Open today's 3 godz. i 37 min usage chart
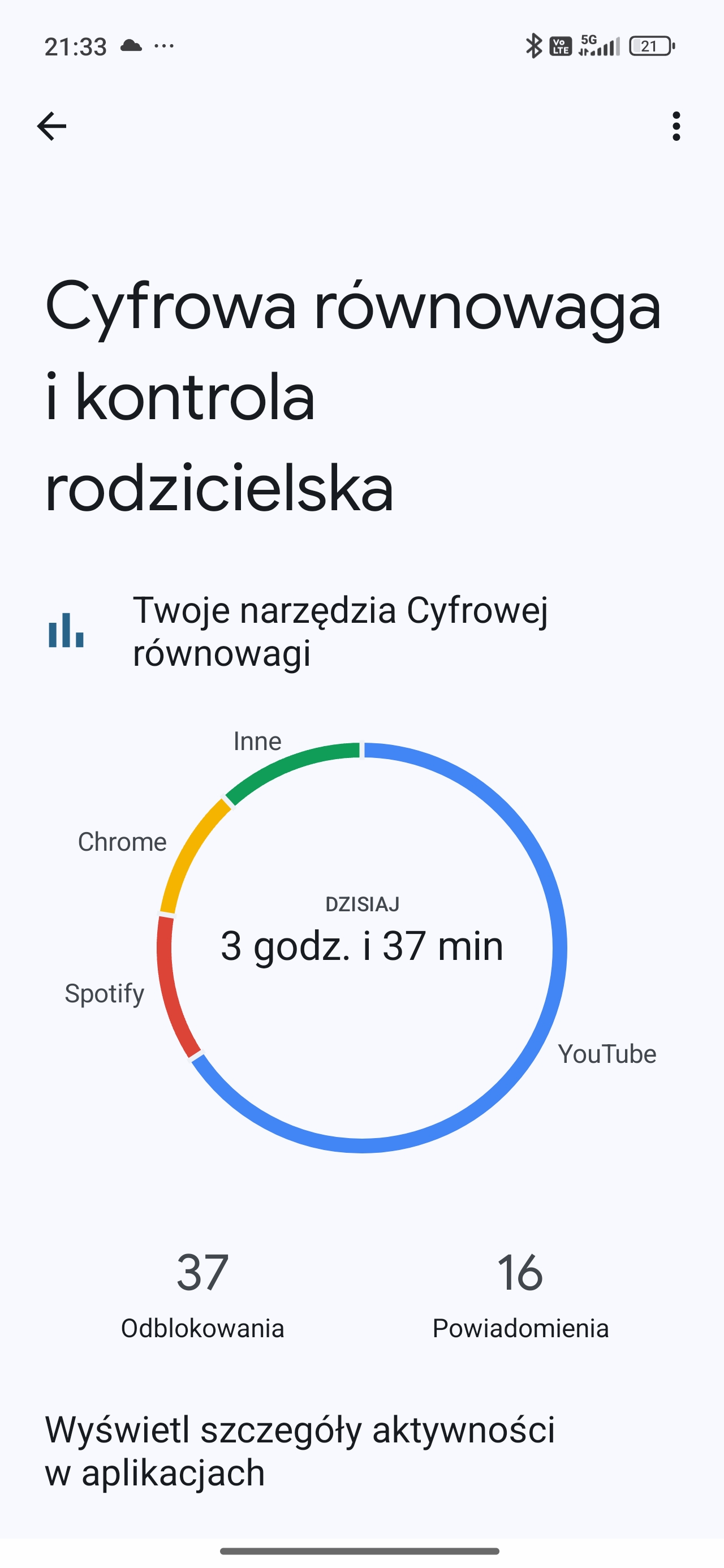 coord(361,946)
